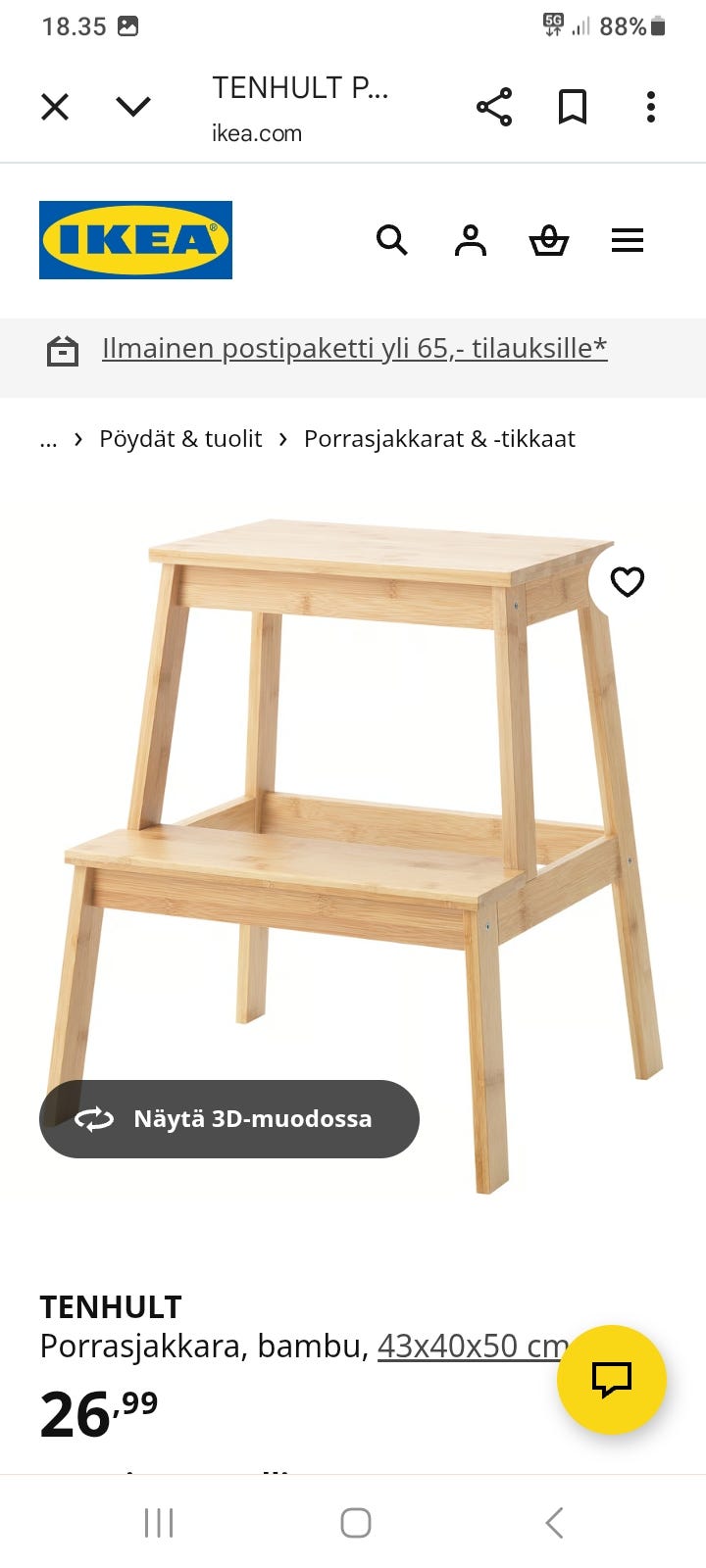This screenshot has height=1568, width=706.
Task: Open the Ilmainen postipaketti offer link
Action: click(x=354, y=349)
